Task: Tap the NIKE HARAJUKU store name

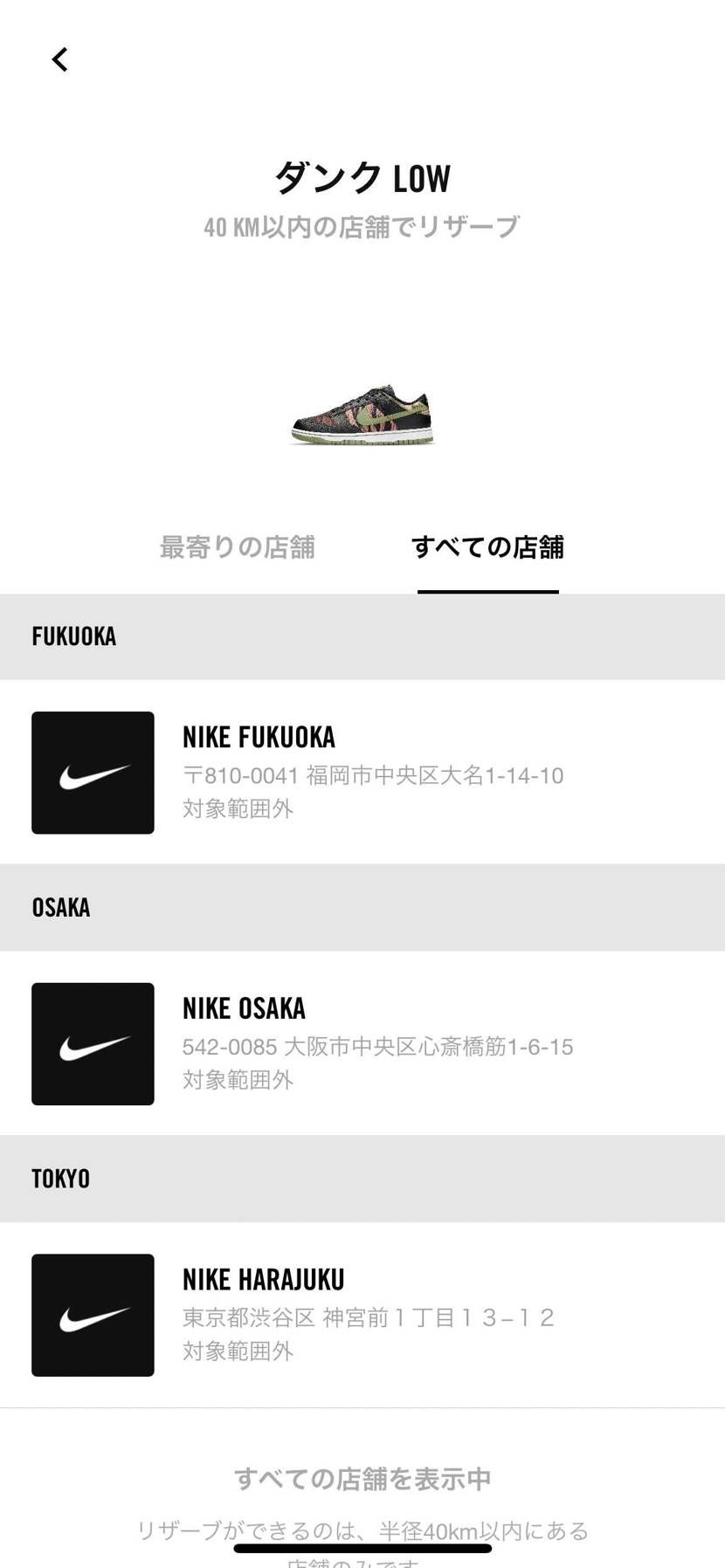Action: coord(264,1279)
